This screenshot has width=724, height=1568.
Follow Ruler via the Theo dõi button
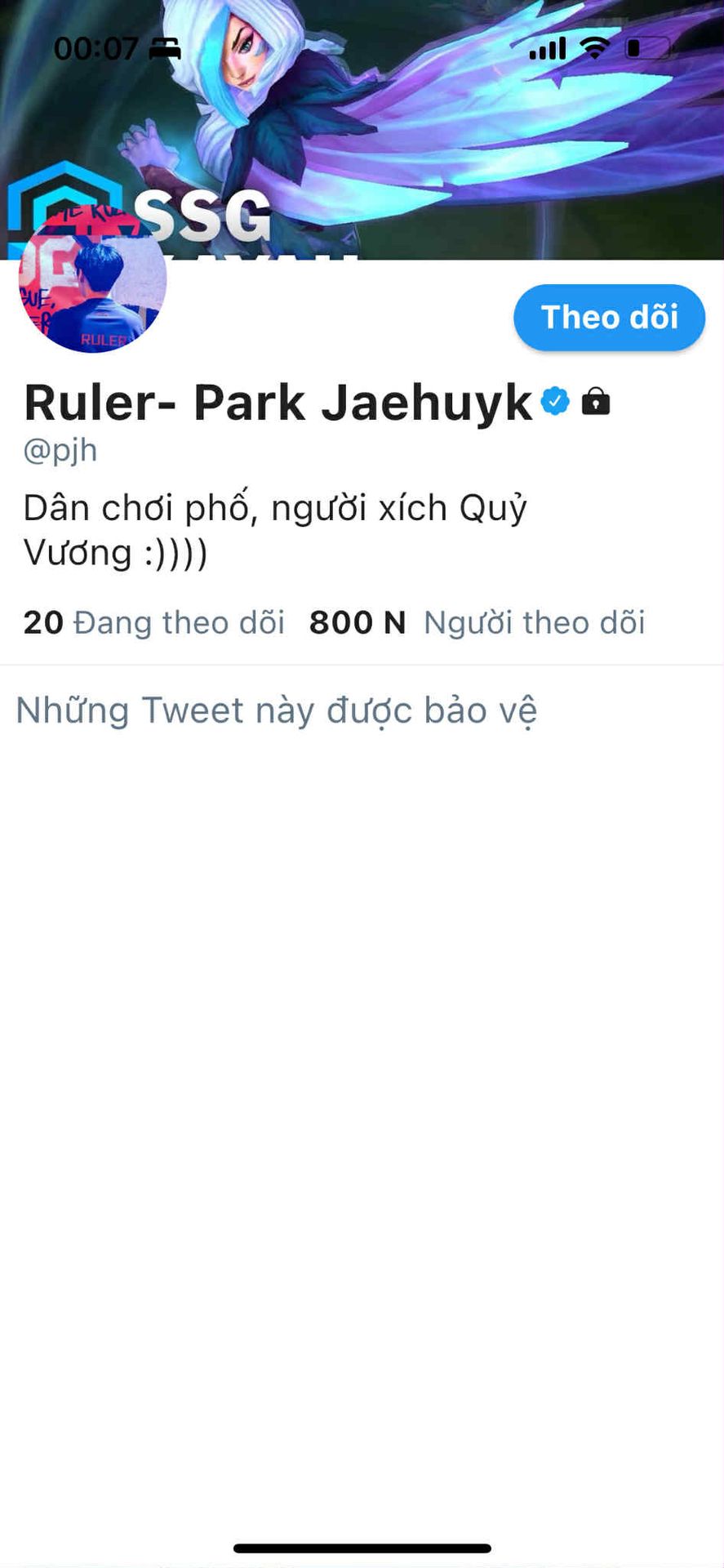pyautogui.click(x=609, y=318)
